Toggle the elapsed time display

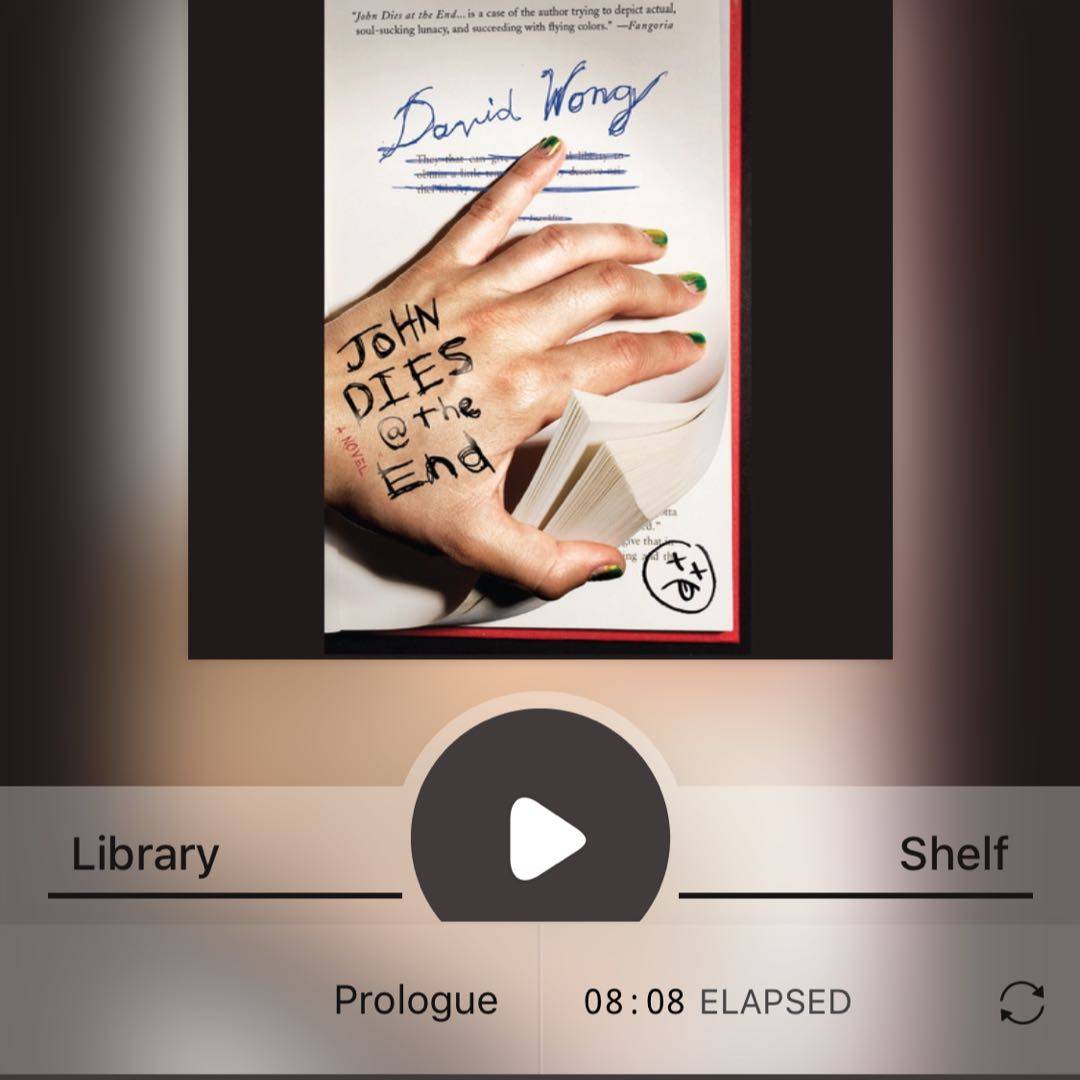point(717,1001)
